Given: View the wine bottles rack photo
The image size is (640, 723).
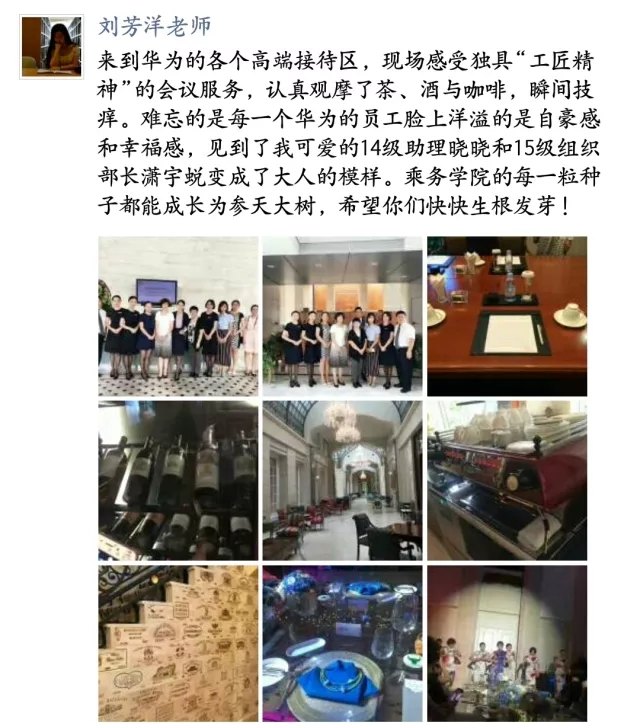Looking at the screenshot, I should [178, 480].
